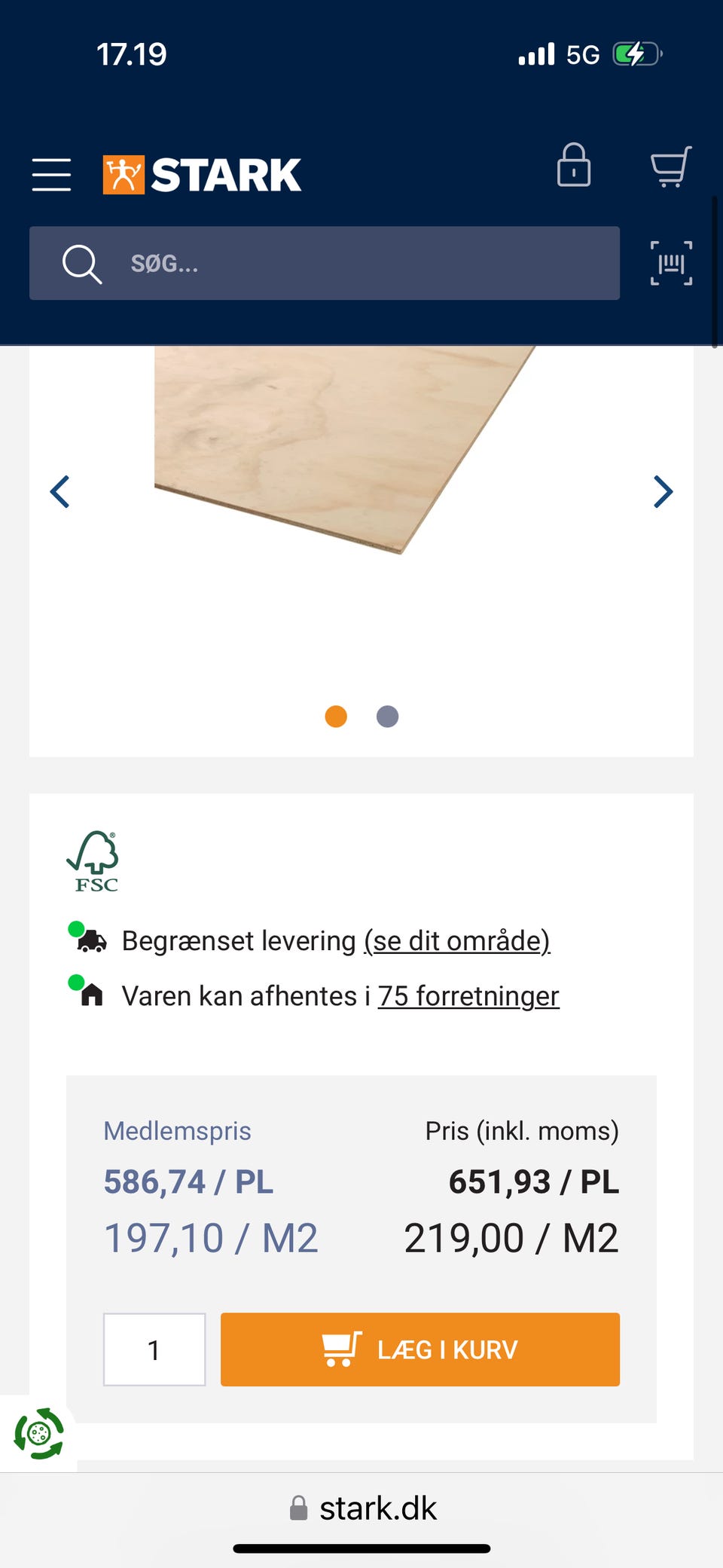The image size is (723, 1568).
Task: Select the second carousel dot
Action: [387, 716]
